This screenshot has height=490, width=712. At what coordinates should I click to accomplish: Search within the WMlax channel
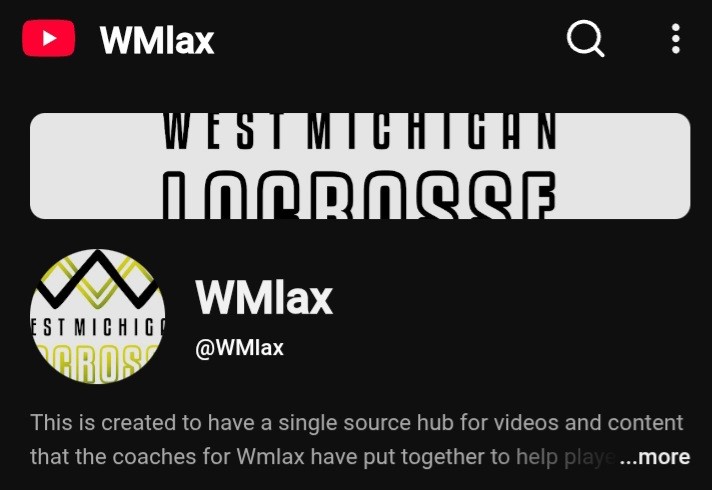[585, 40]
